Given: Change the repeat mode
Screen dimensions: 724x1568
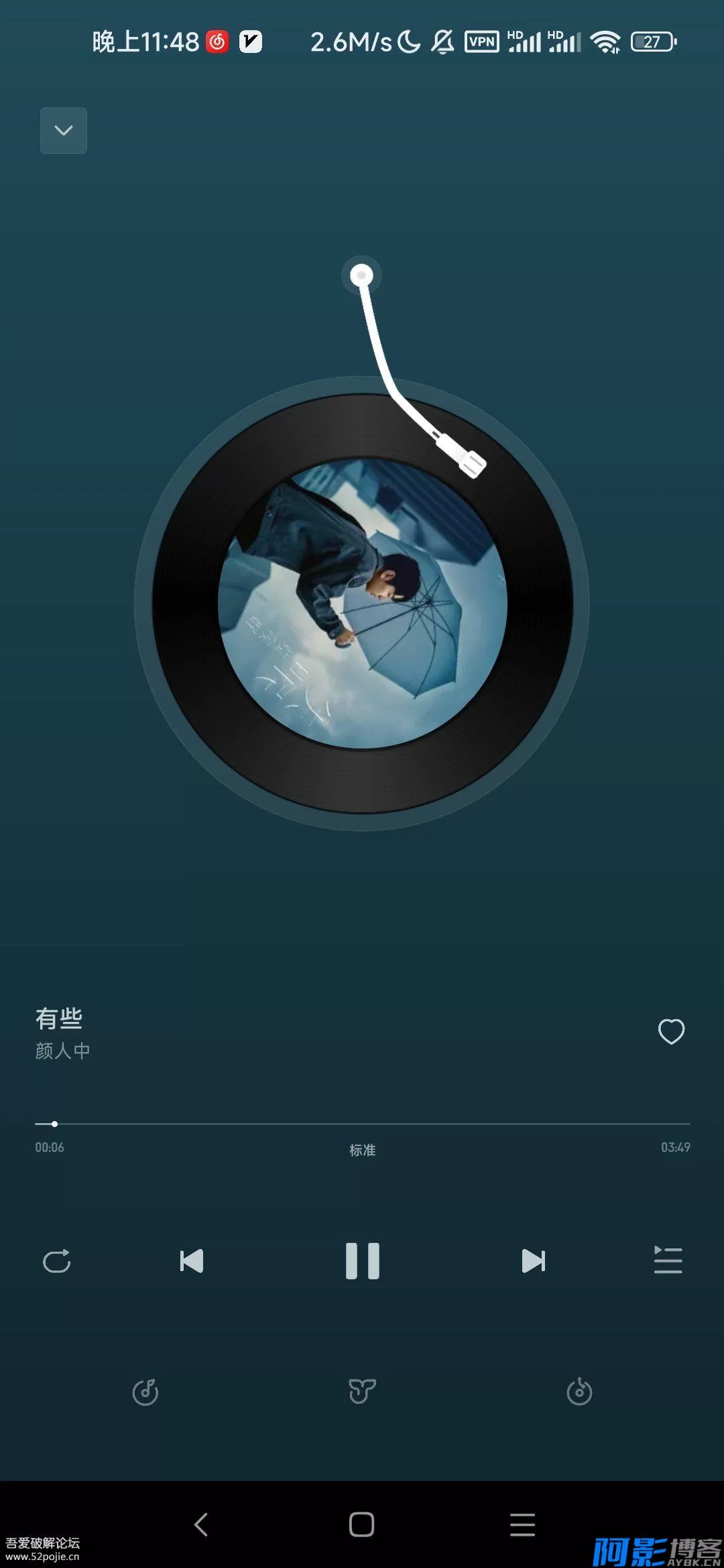Looking at the screenshot, I should pyautogui.click(x=57, y=1261).
